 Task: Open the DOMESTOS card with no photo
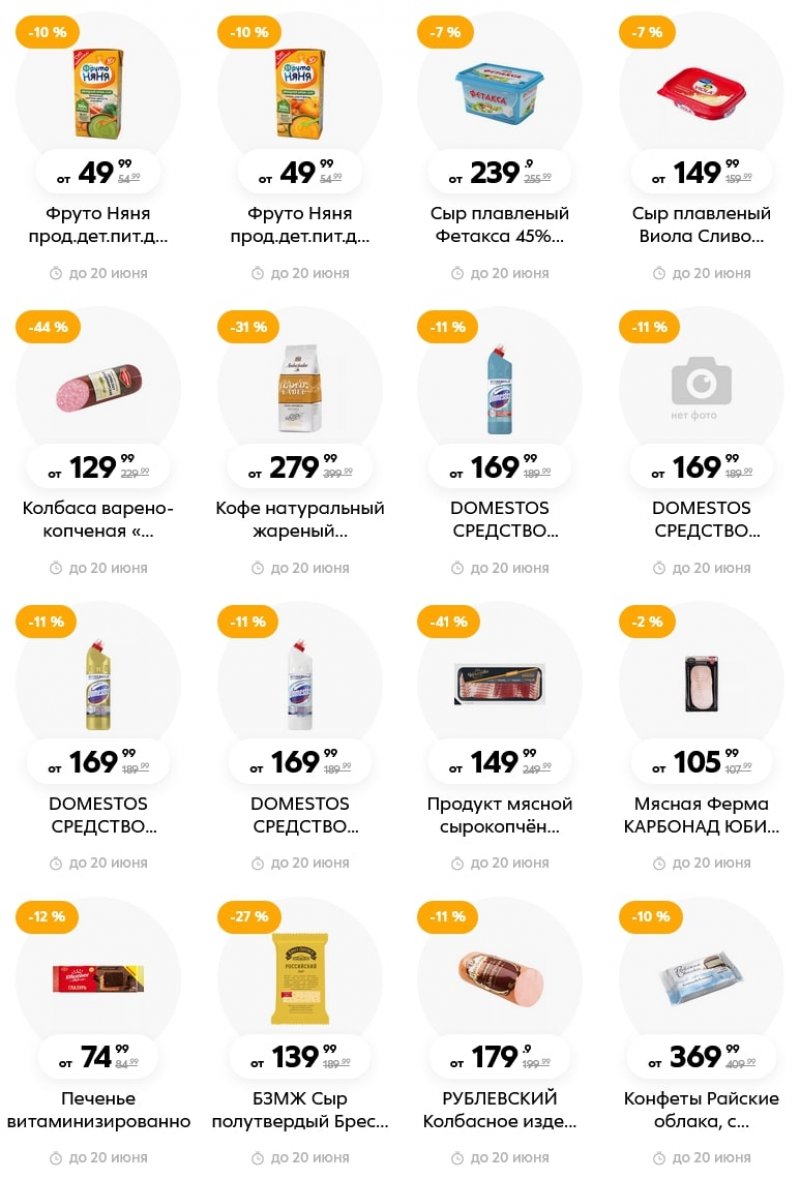[x=701, y=520]
